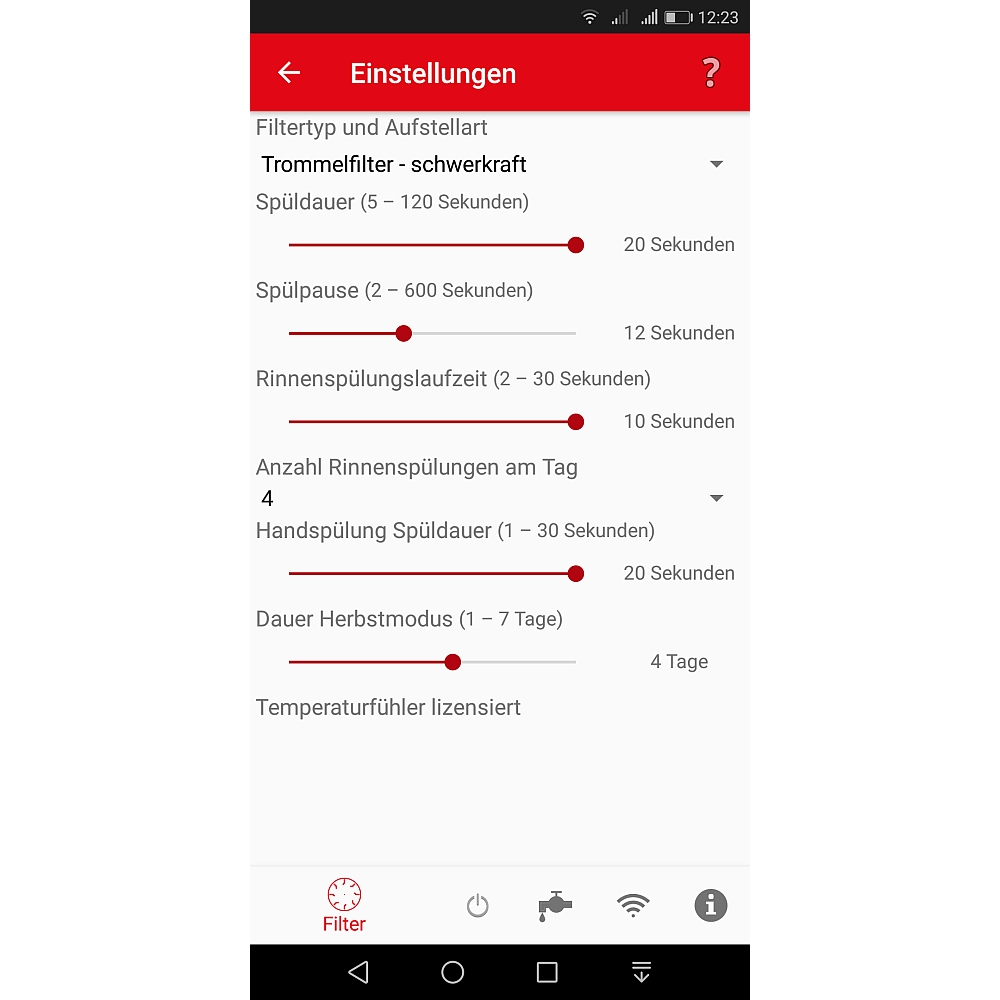Open the power icon tab
1000x1000 pixels.
pos(478,906)
